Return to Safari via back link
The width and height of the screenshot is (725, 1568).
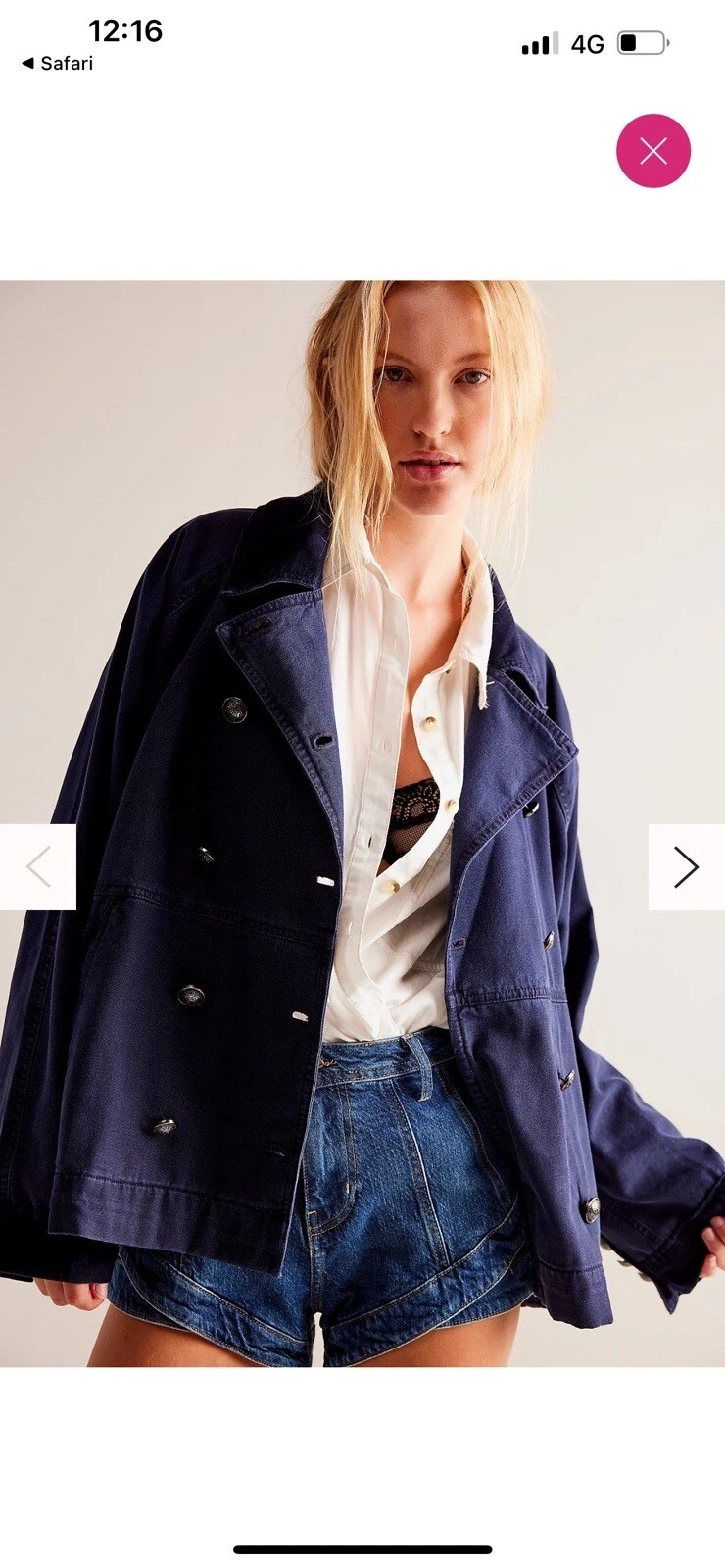(57, 64)
